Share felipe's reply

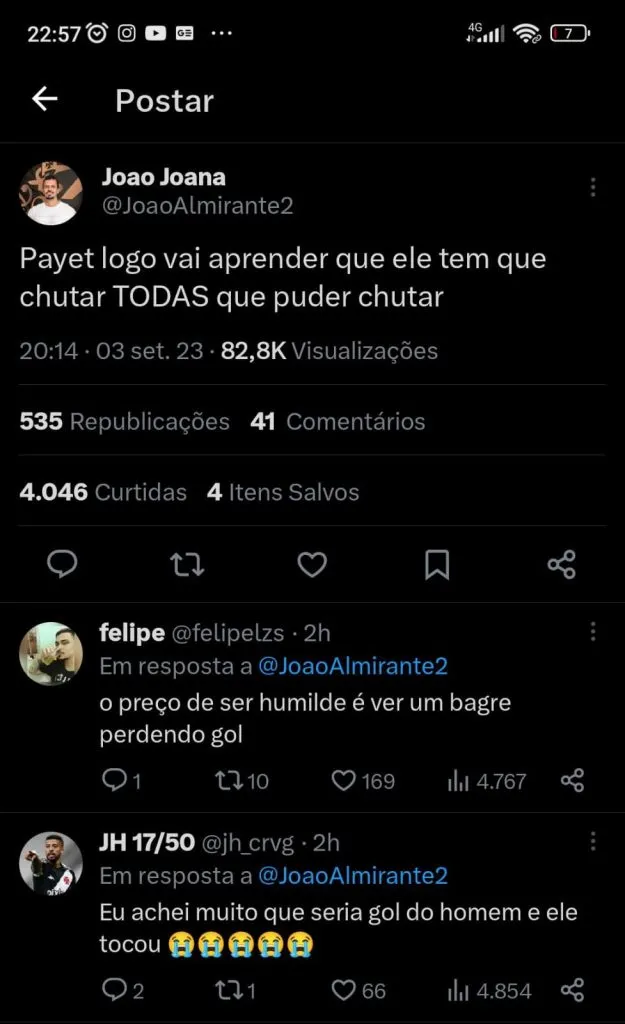[572, 781]
